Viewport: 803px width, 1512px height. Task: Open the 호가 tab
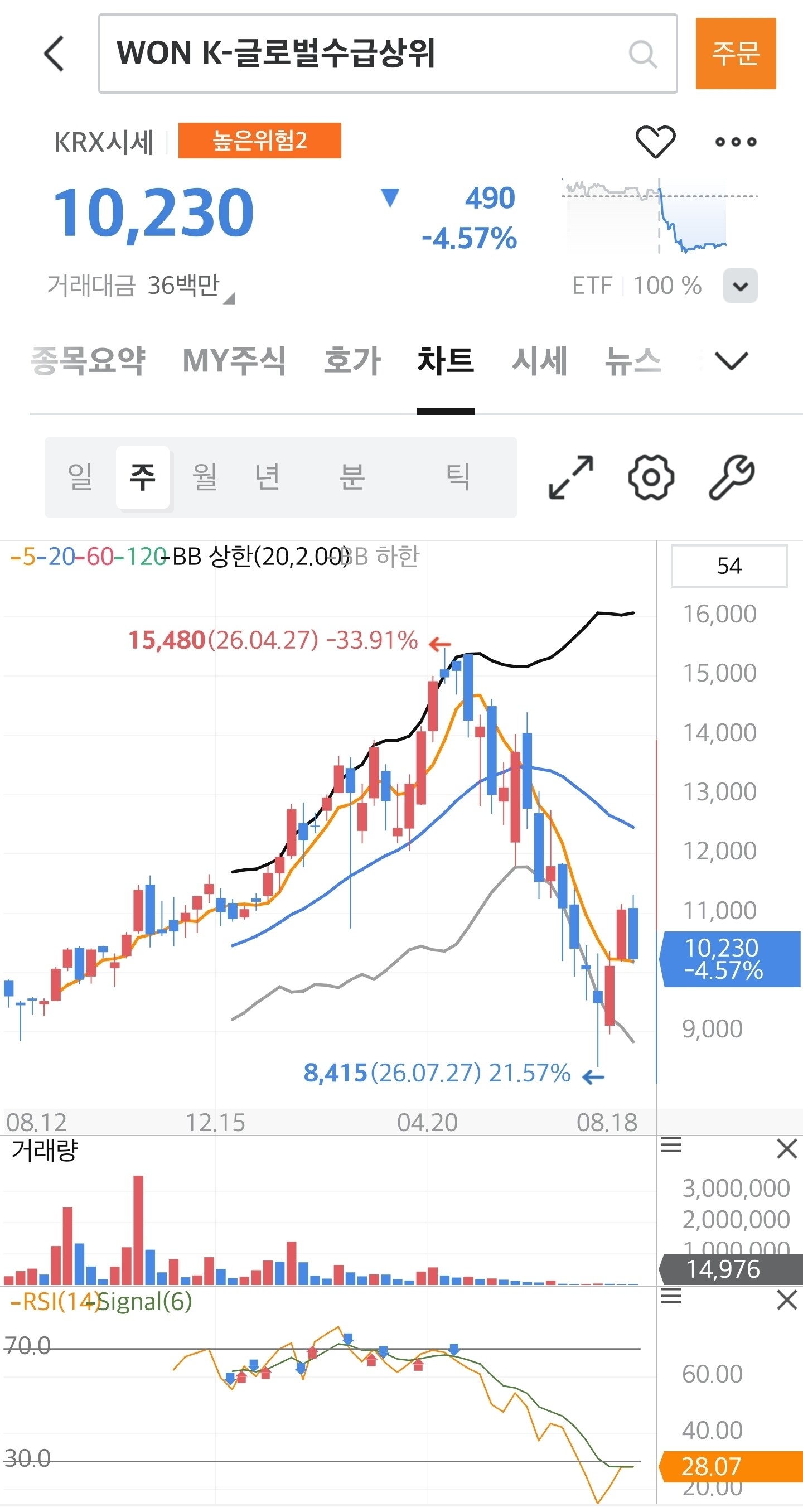click(x=352, y=360)
